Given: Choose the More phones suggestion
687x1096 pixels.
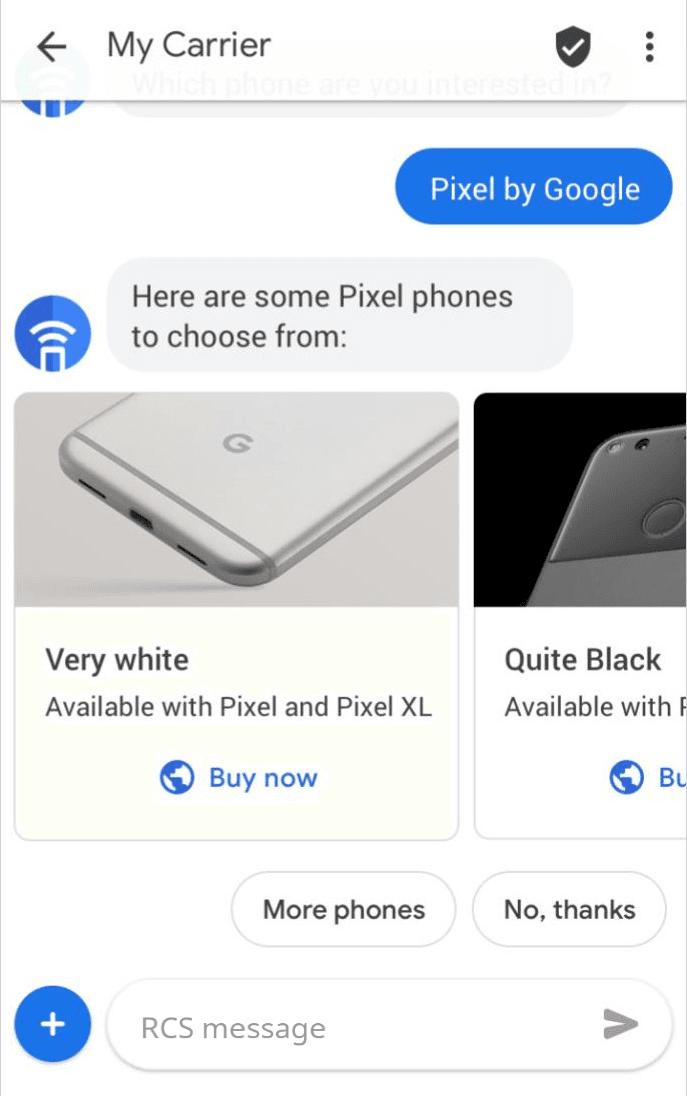Looking at the screenshot, I should pos(343,910).
